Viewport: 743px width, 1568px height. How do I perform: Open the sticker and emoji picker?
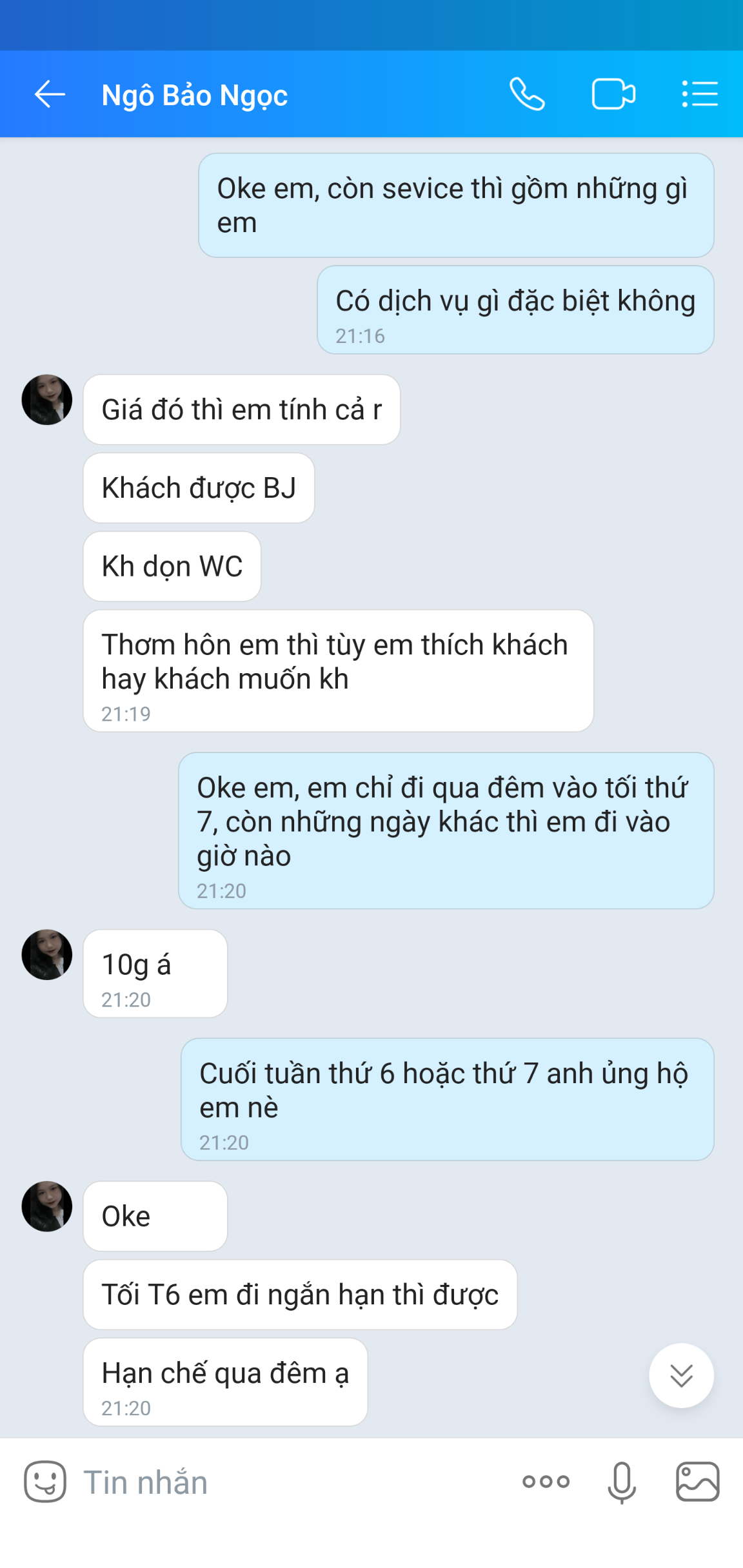(x=45, y=1481)
